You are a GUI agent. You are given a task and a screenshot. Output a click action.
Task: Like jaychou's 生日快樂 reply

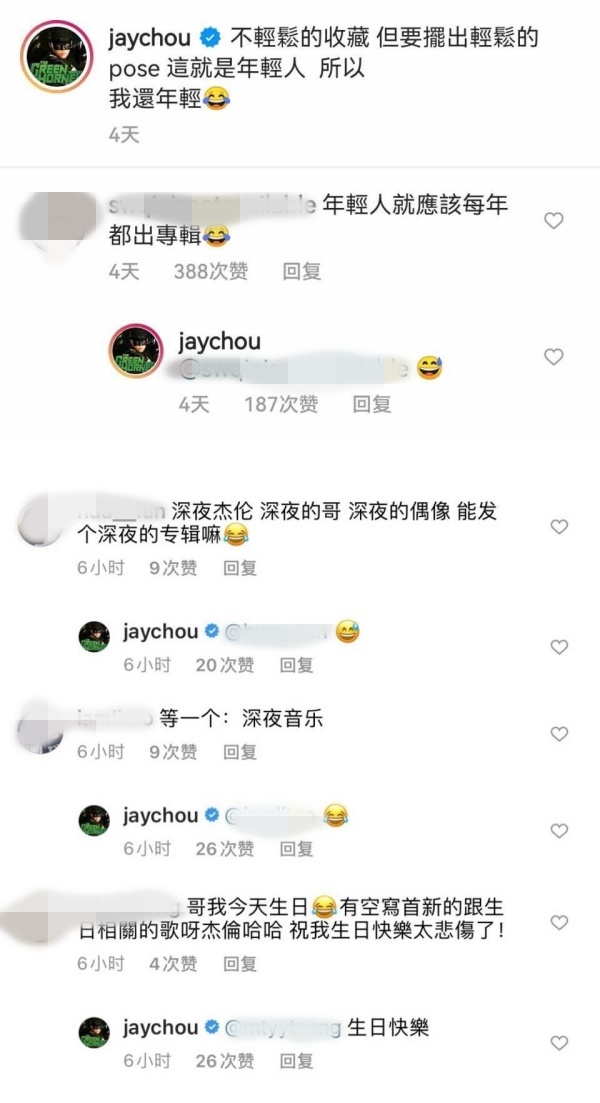(x=559, y=1043)
